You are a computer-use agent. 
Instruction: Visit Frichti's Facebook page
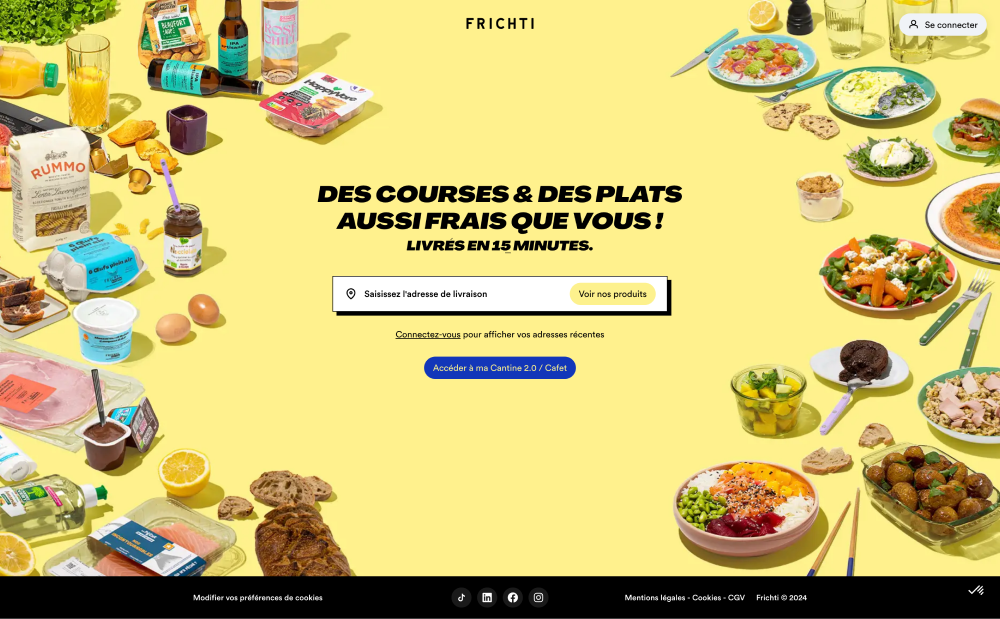click(x=513, y=598)
